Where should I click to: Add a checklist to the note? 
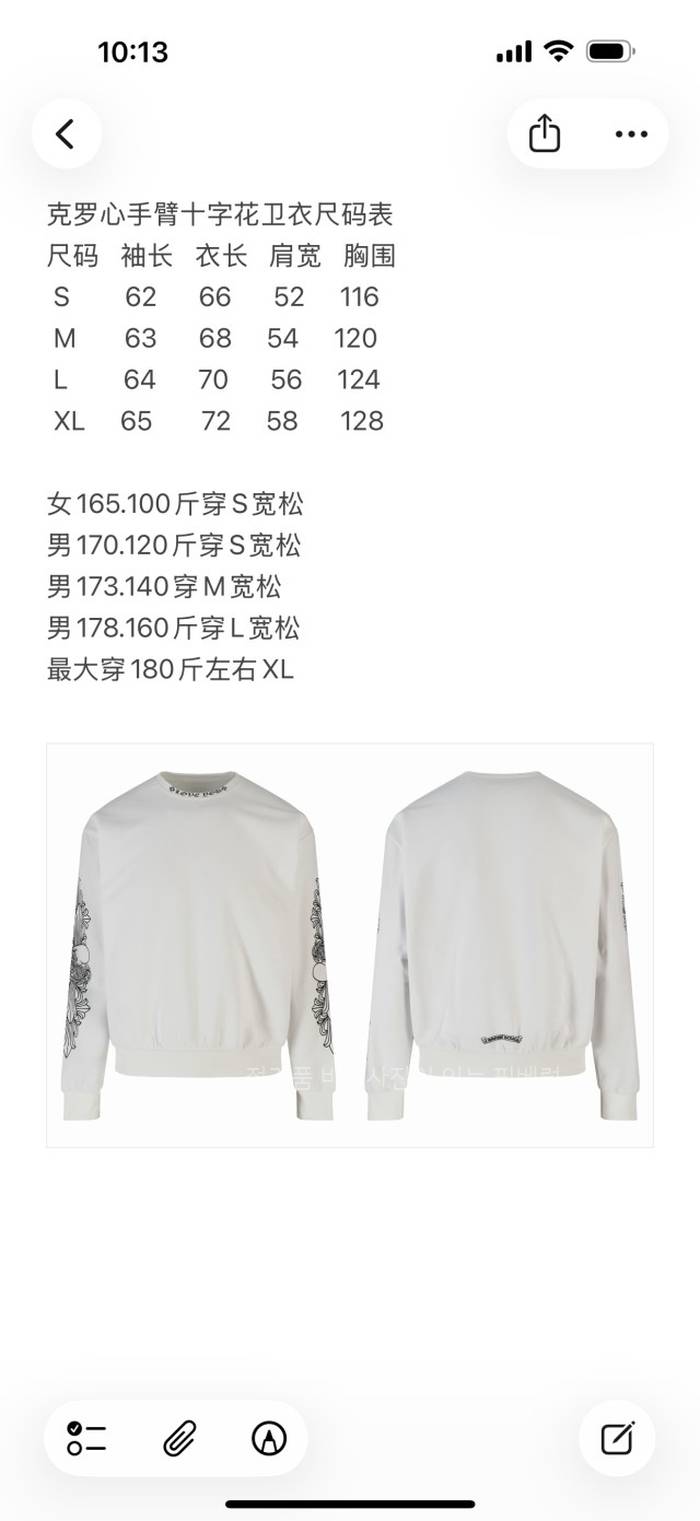coord(87,1438)
